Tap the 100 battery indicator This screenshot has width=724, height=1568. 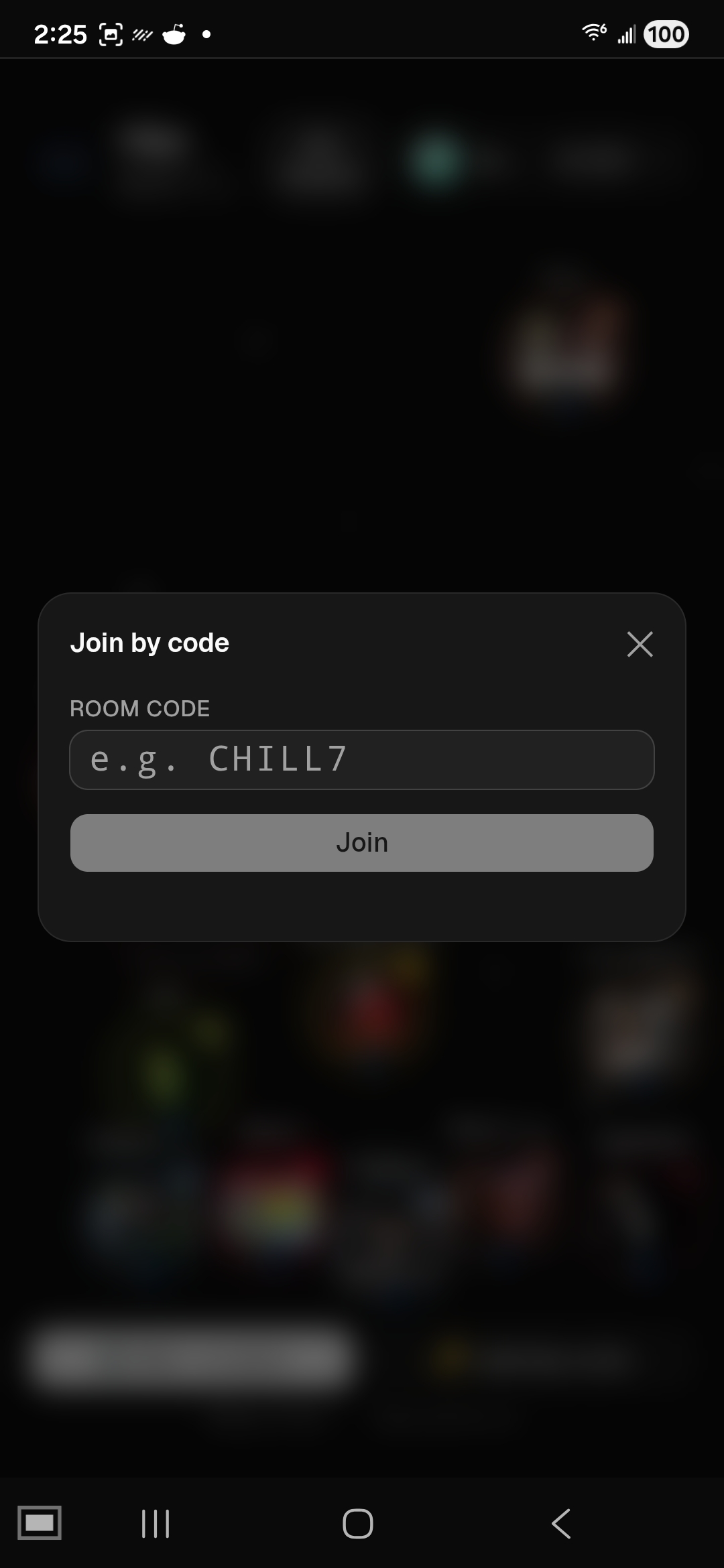click(x=665, y=33)
